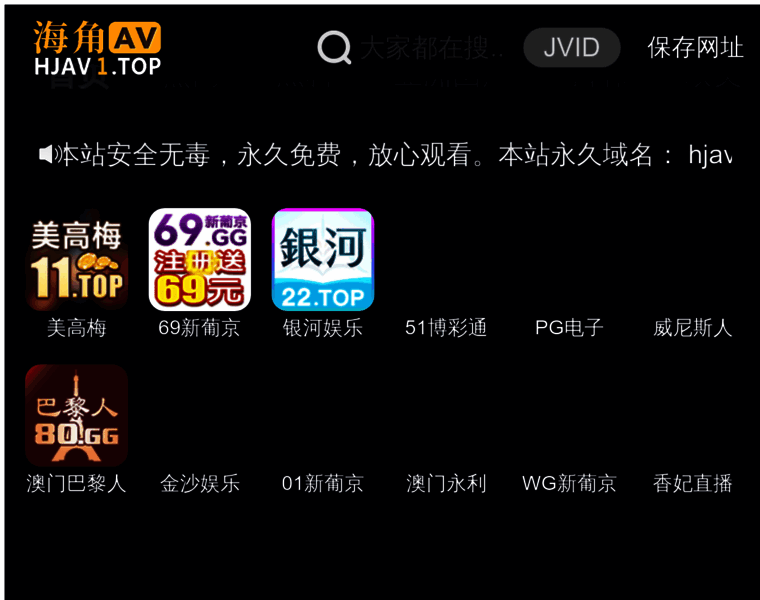Viewport: 760px width, 600px height.
Task: Open the 01新葡京 link
Action: (323, 484)
